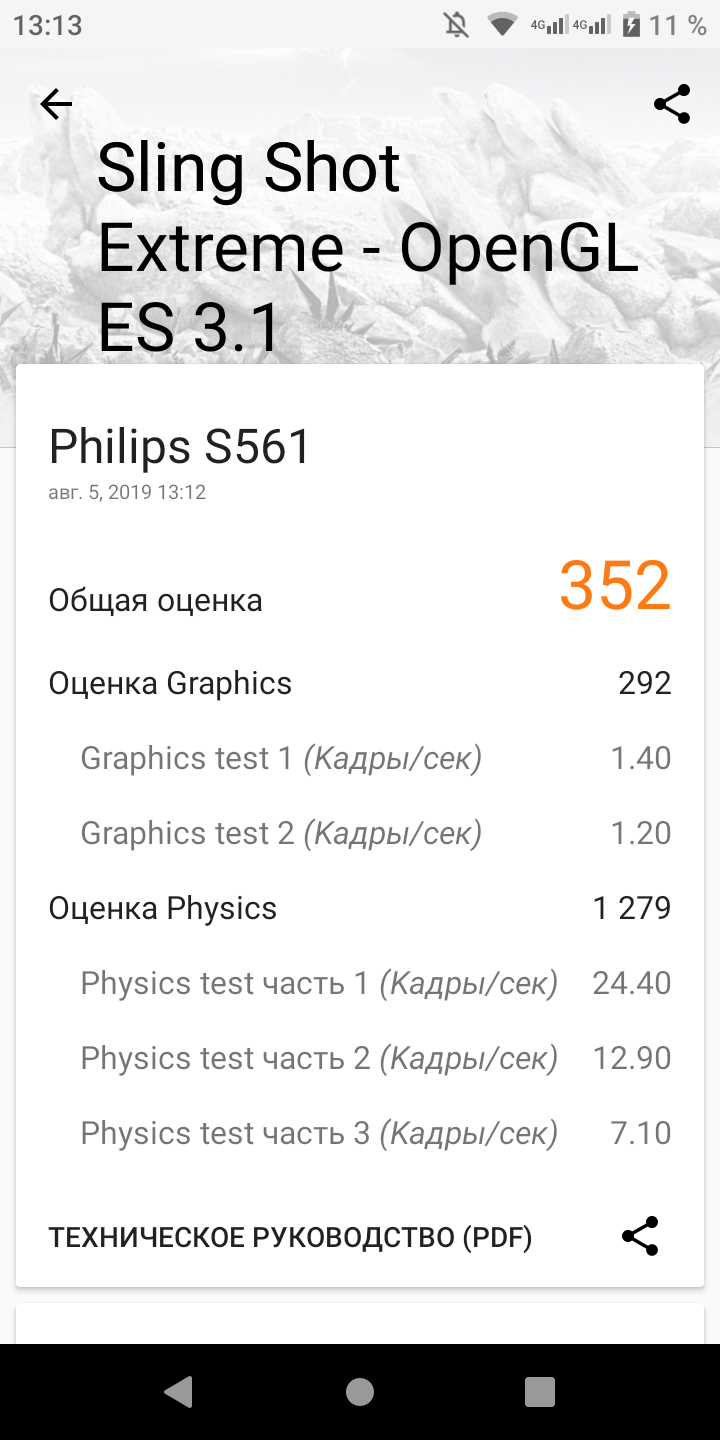Tap the system back button
Viewport: 720px width, 1440px height.
point(179,1392)
